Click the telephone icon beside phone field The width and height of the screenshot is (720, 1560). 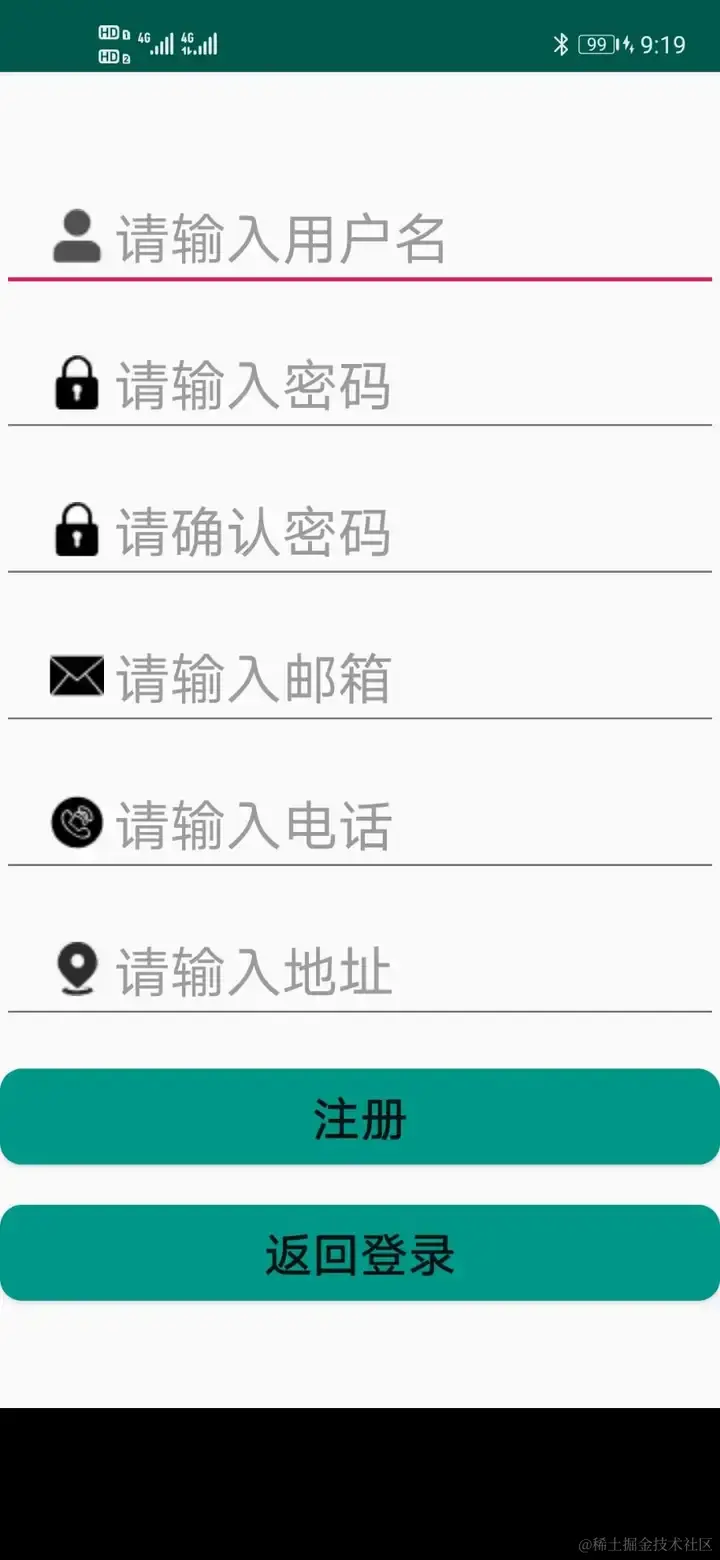[75, 822]
